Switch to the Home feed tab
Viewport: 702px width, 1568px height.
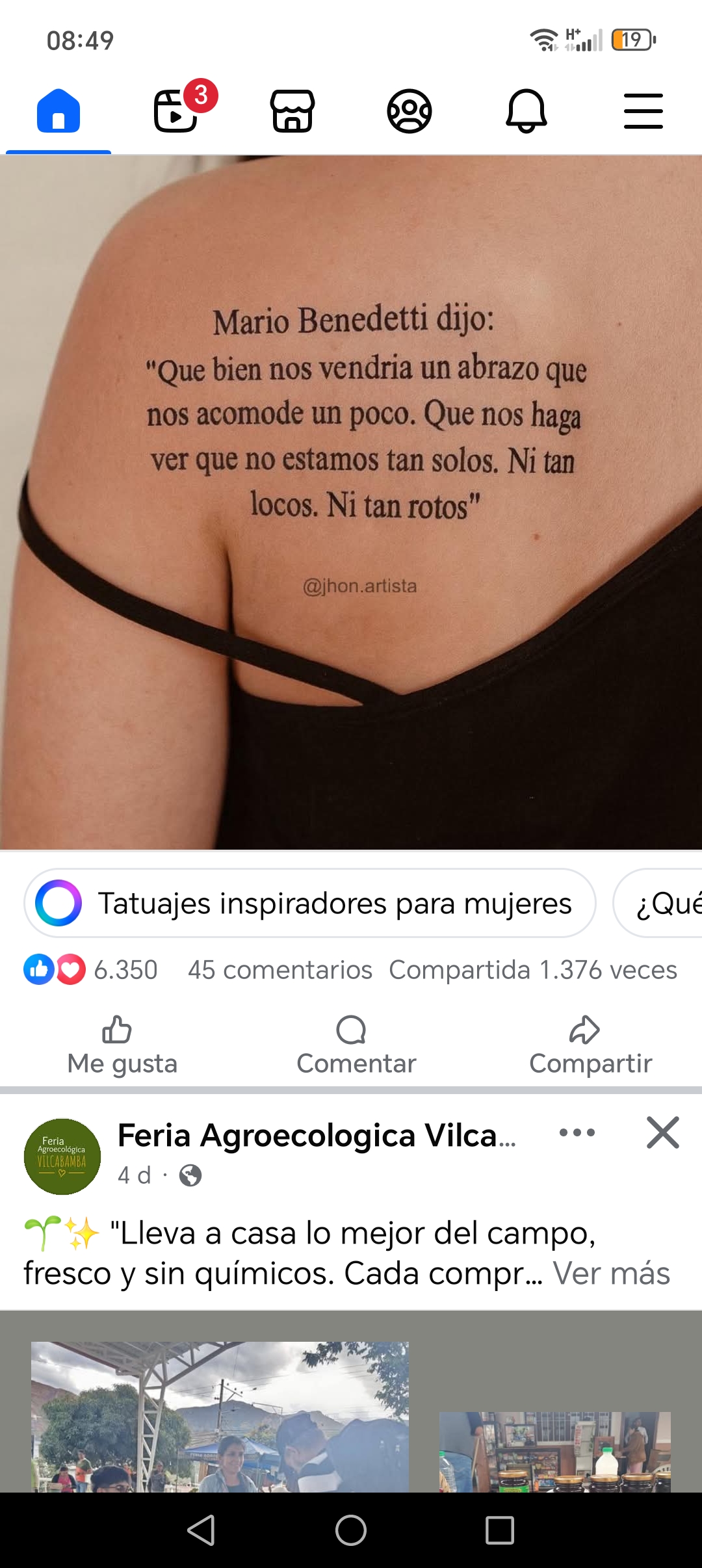point(58,111)
